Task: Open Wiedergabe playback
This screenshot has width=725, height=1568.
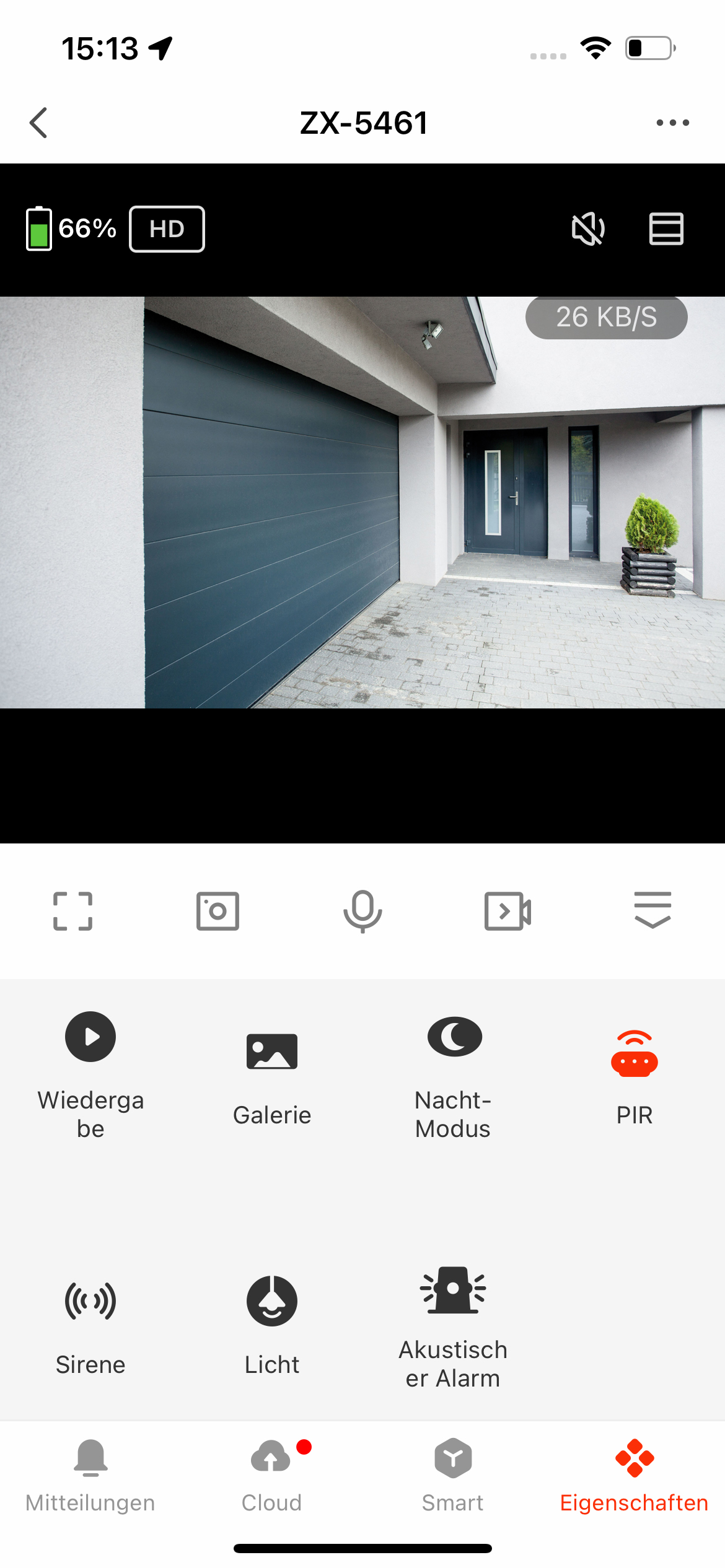Action: pos(90,1075)
